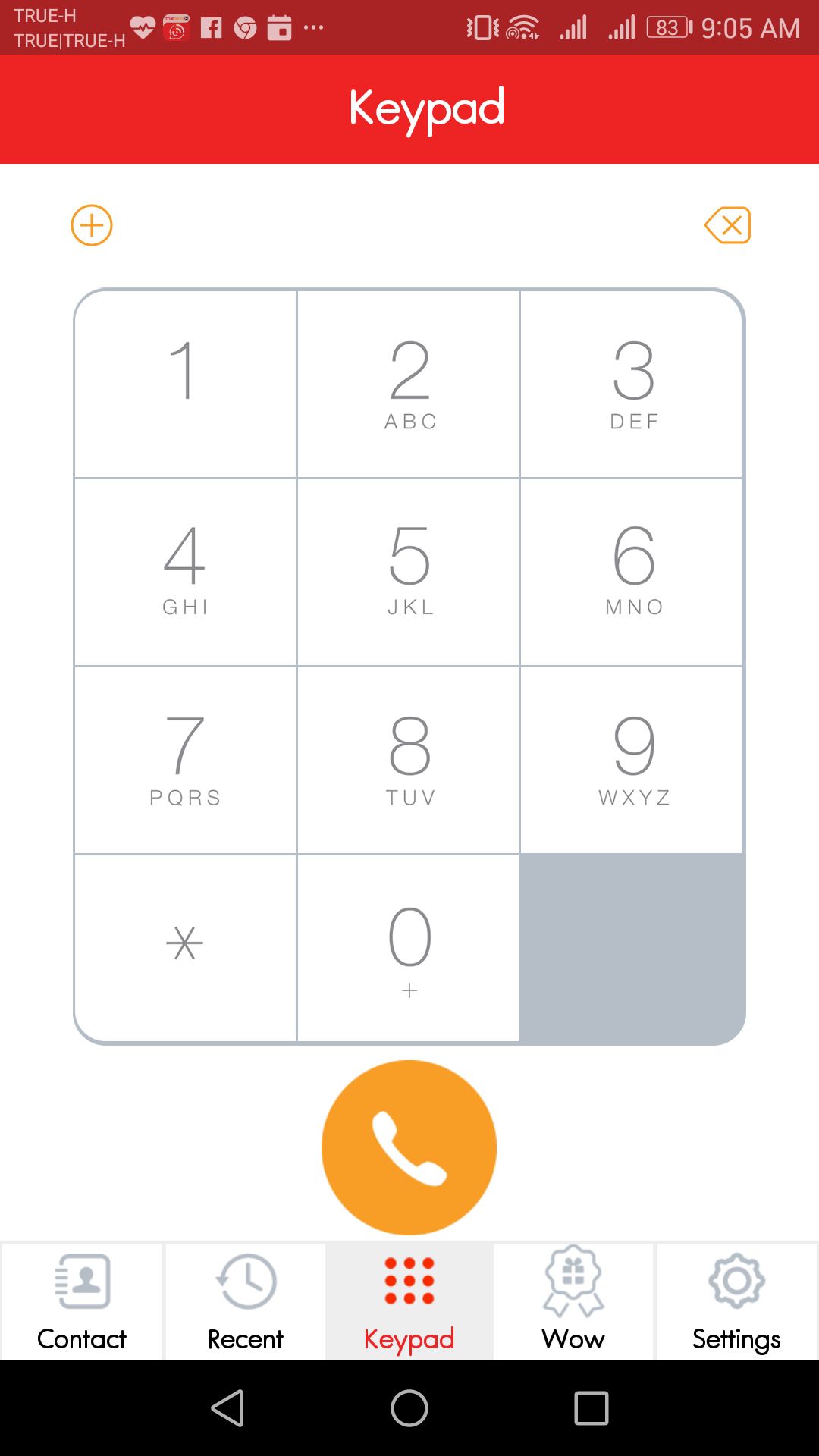
Task: Start the call with orange phone button
Action: click(409, 1147)
